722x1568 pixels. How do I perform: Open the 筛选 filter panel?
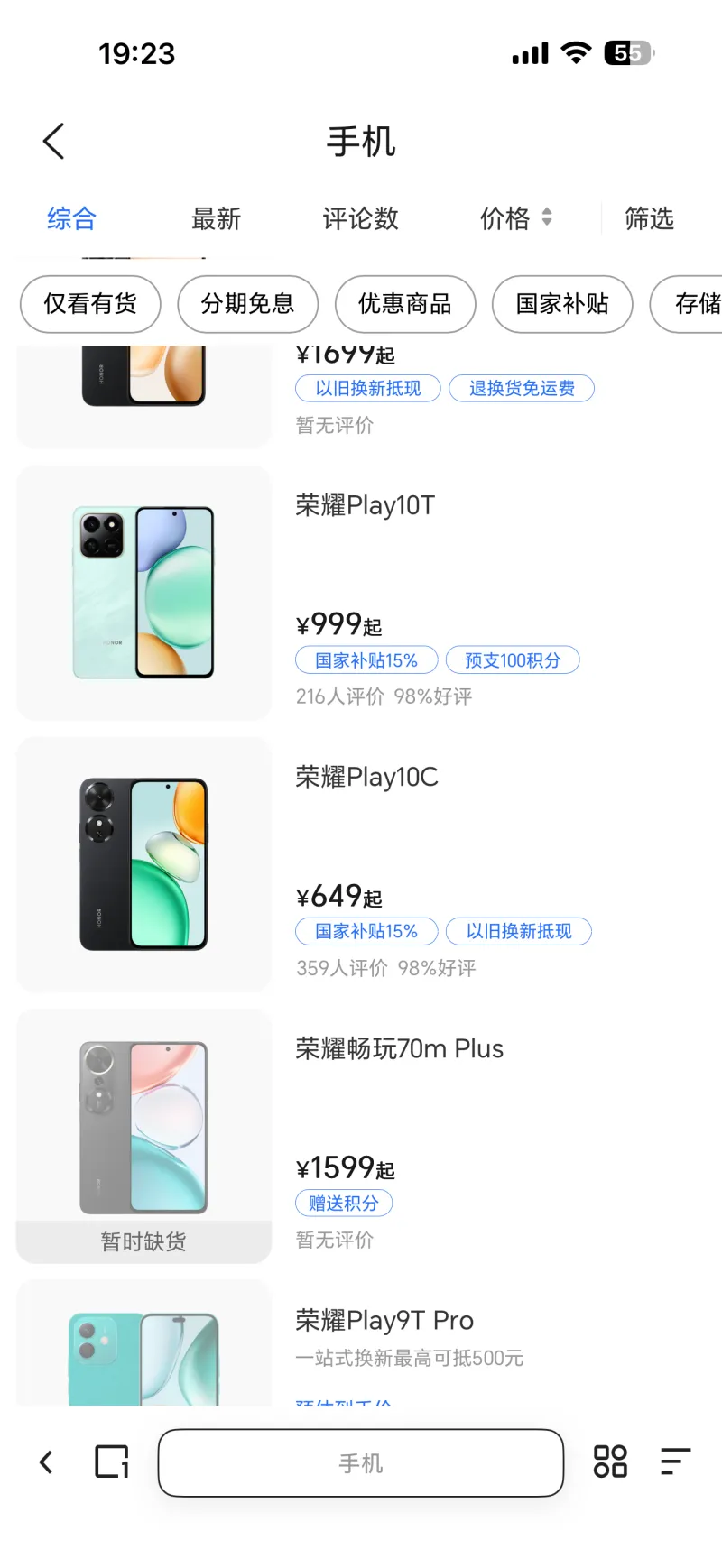click(649, 218)
